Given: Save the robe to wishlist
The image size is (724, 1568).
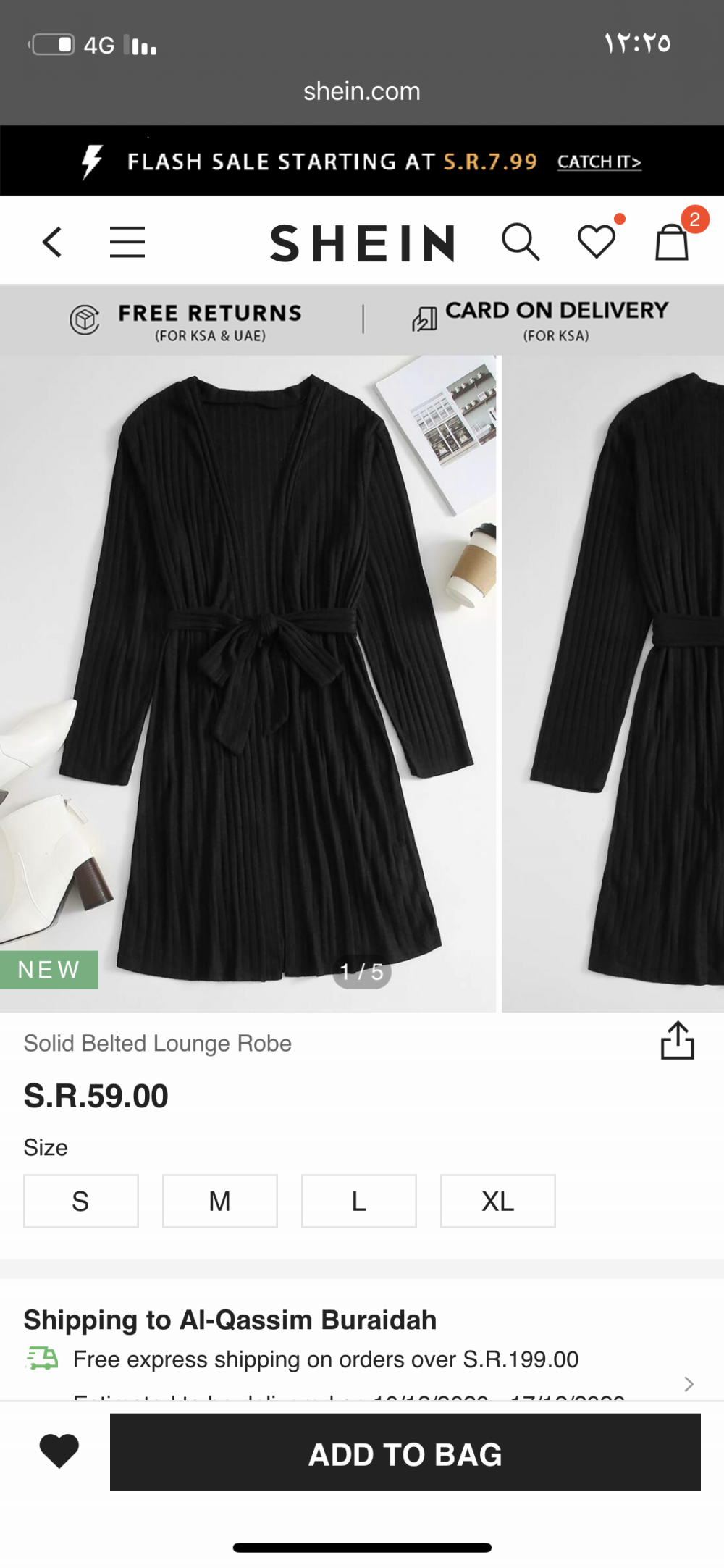Looking at the screenshot, I should point(59,1451).
